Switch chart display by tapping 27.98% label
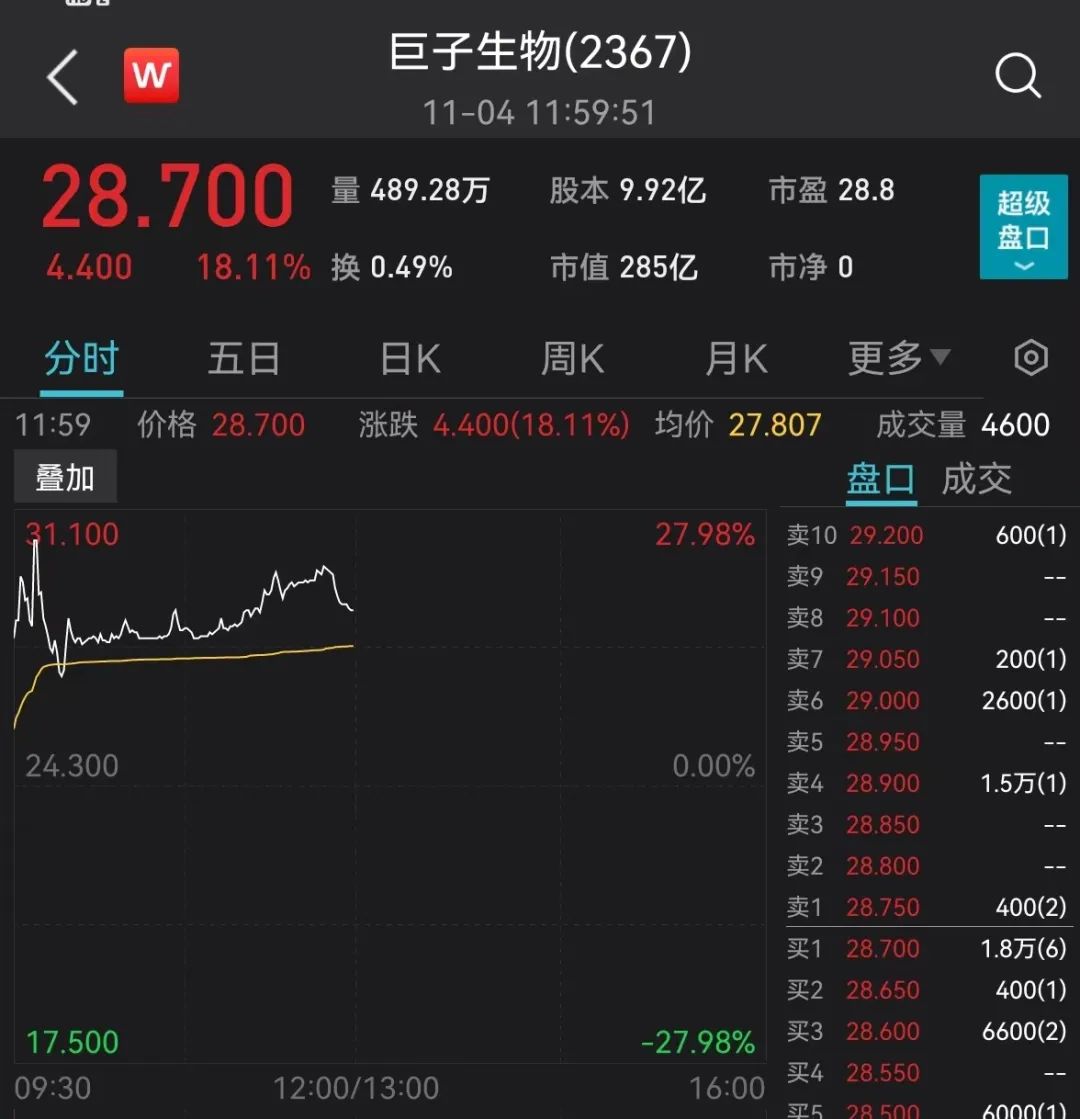1080x1119 pixels. click(706, 535)
